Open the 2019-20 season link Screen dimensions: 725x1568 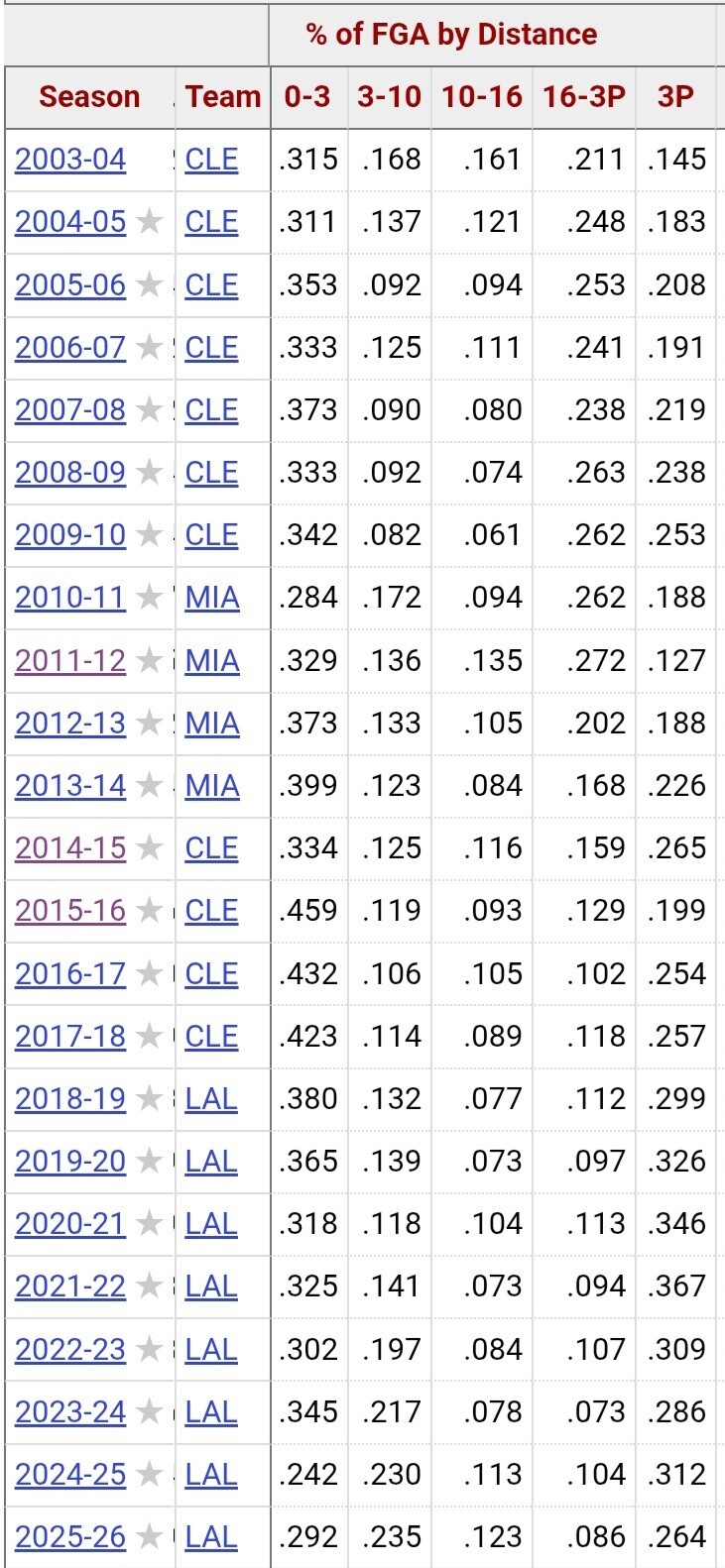click(x=70, y=1162)
